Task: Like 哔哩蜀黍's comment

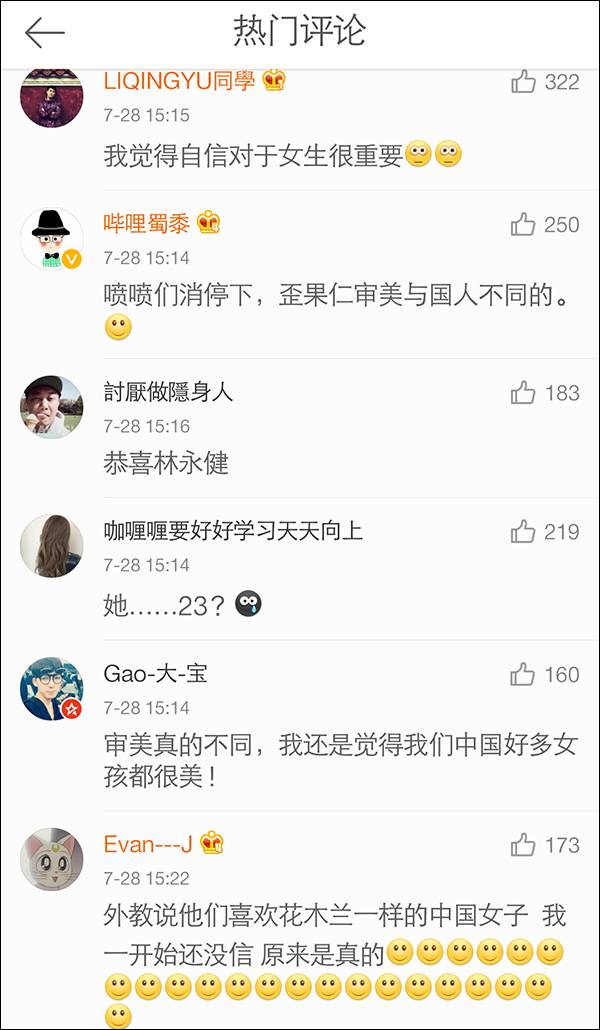Action: (x=524, y=225)
